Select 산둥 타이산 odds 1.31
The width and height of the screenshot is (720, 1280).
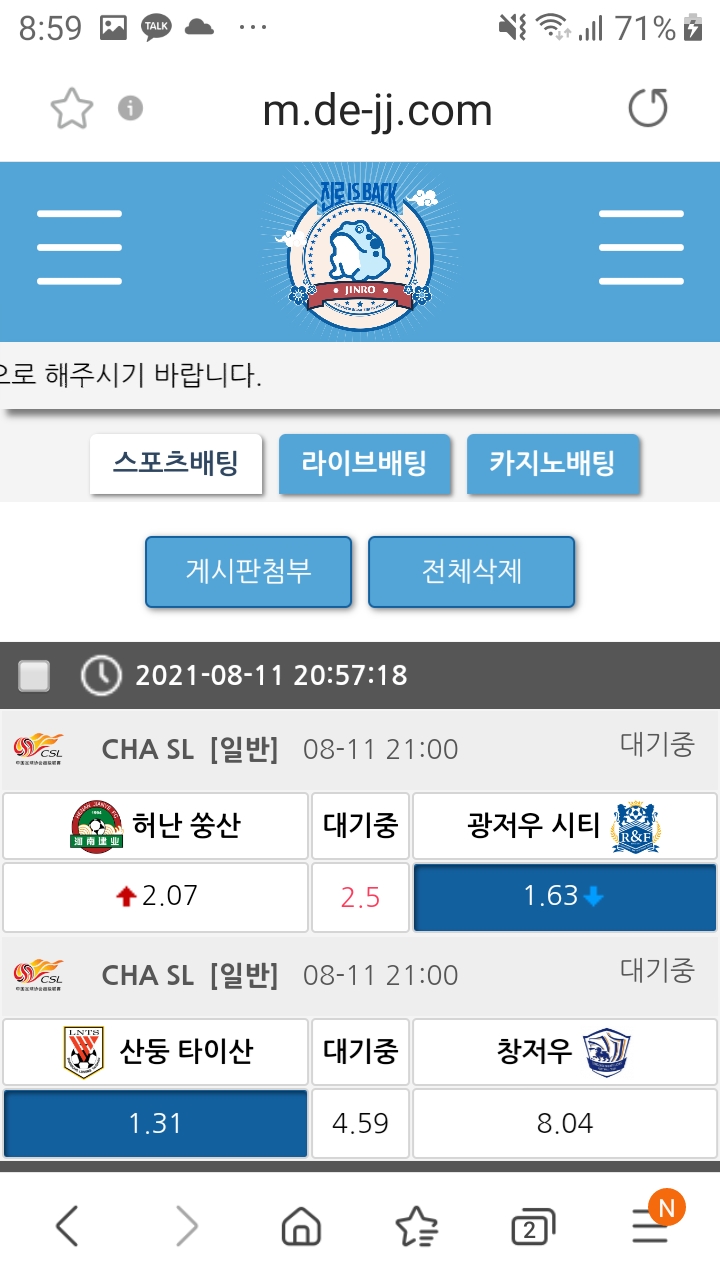(155, 1123)
